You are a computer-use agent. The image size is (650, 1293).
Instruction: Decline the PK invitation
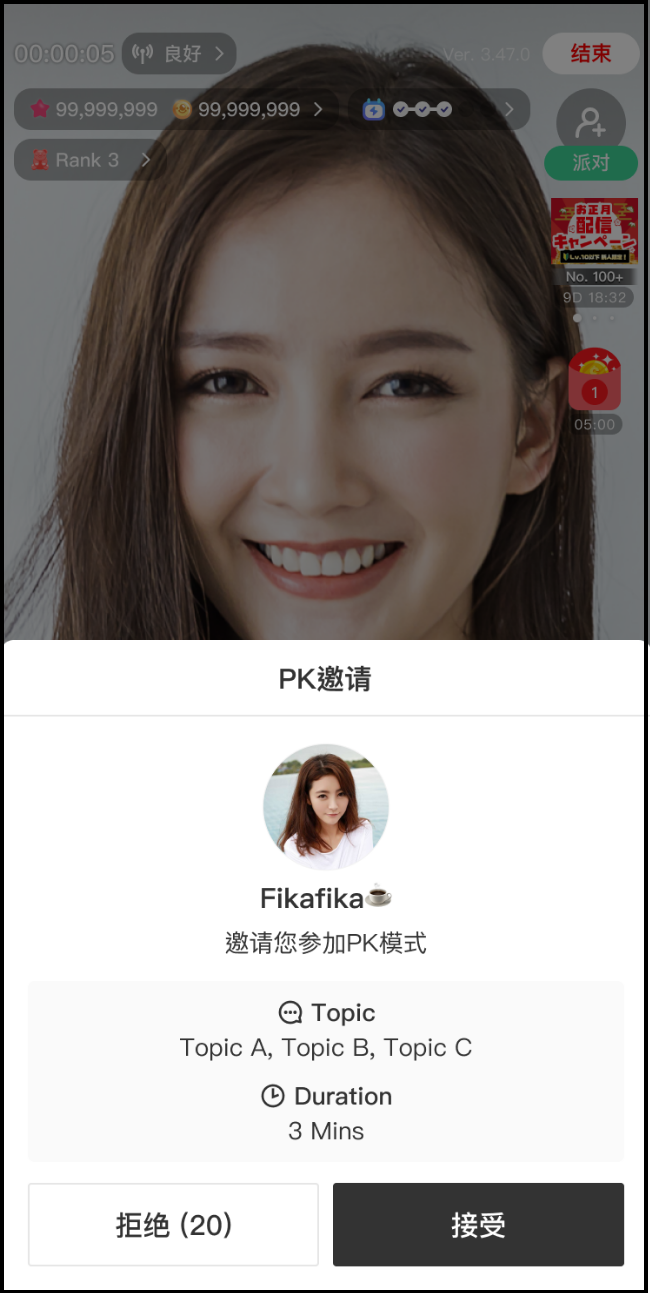point(173,1224)
